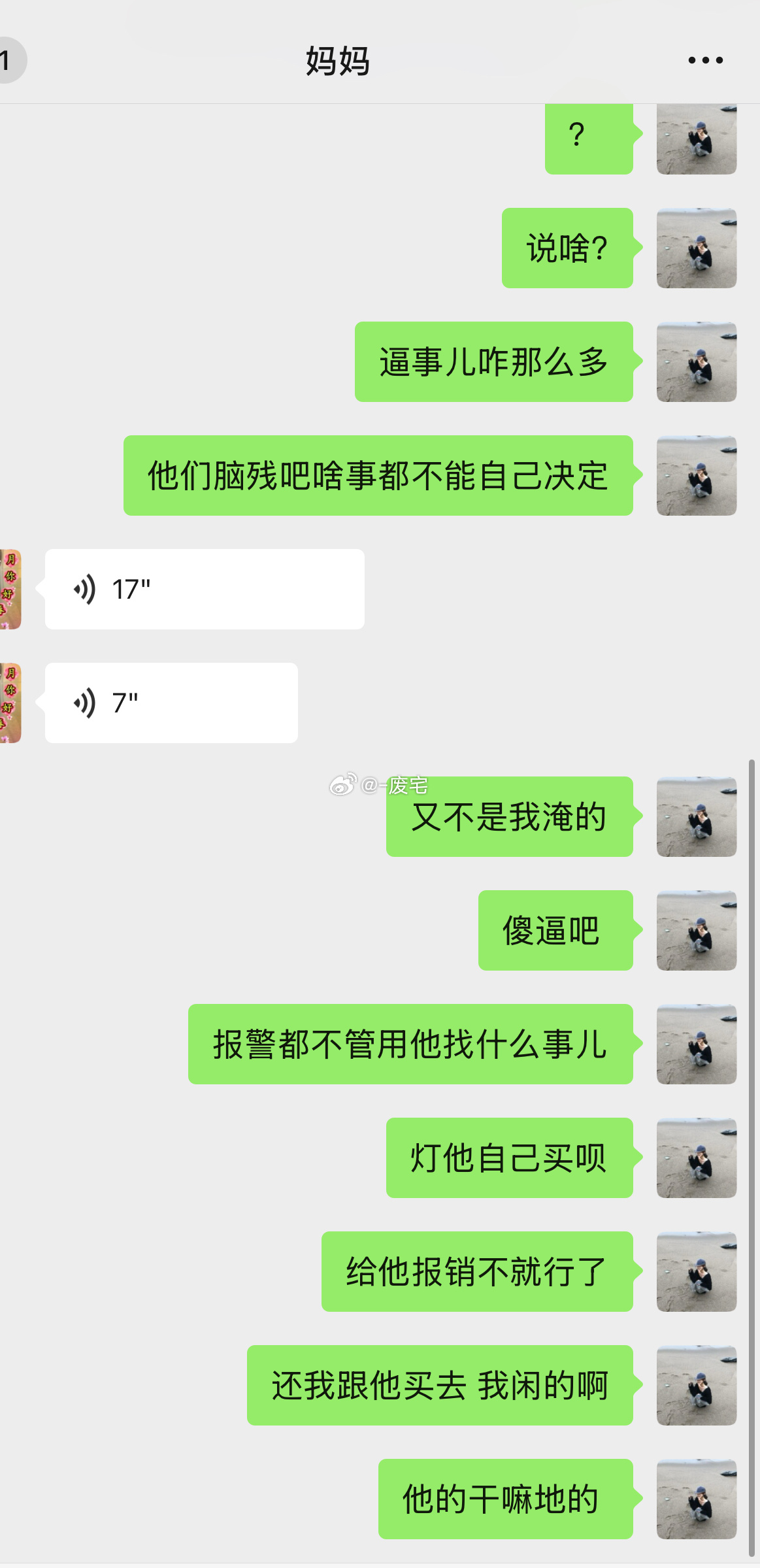Go back via the unread badge button
The width and height of the screenshot is (760, 1568).
[x=9, y=60]
